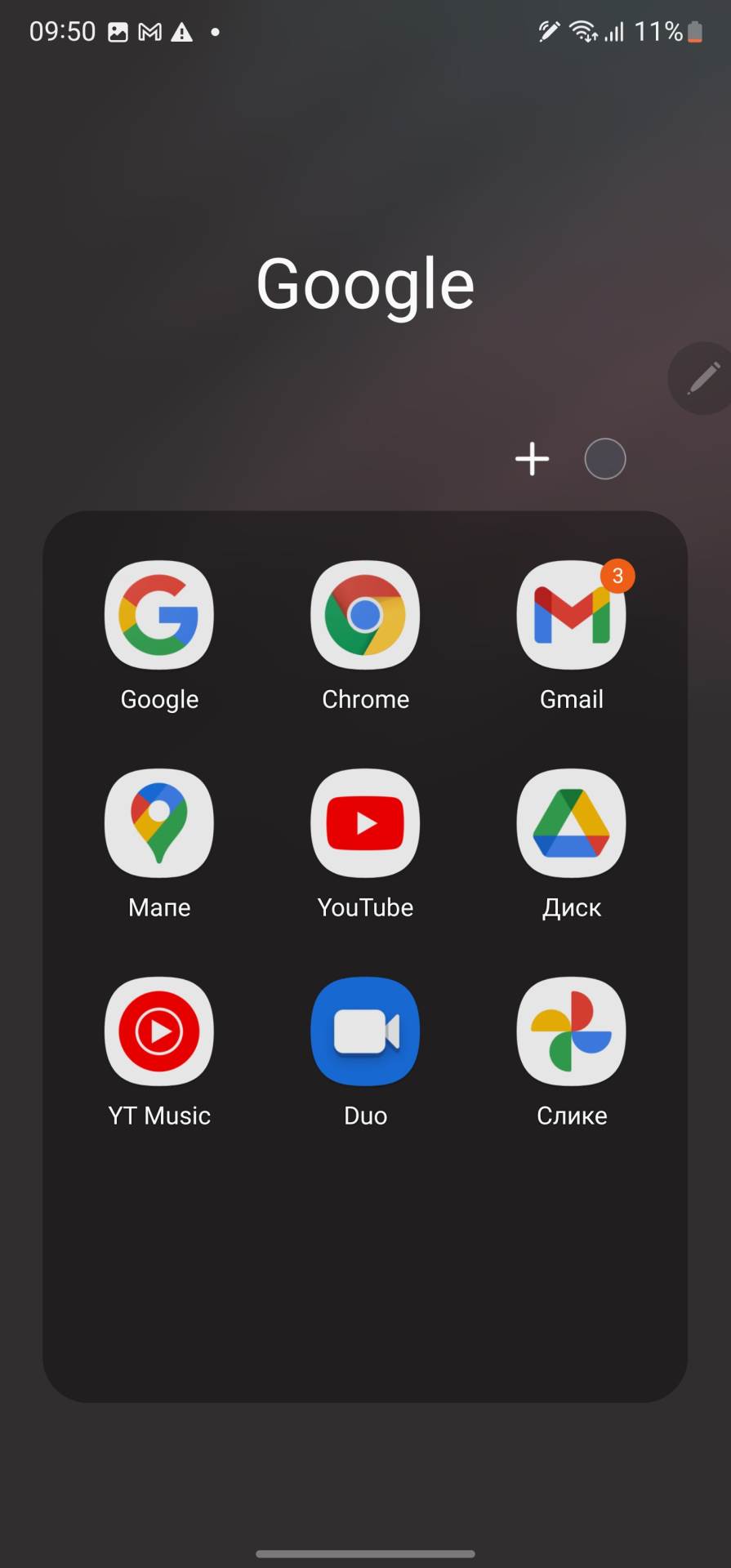Open the Mape (Maps) app

click(158, 823)
